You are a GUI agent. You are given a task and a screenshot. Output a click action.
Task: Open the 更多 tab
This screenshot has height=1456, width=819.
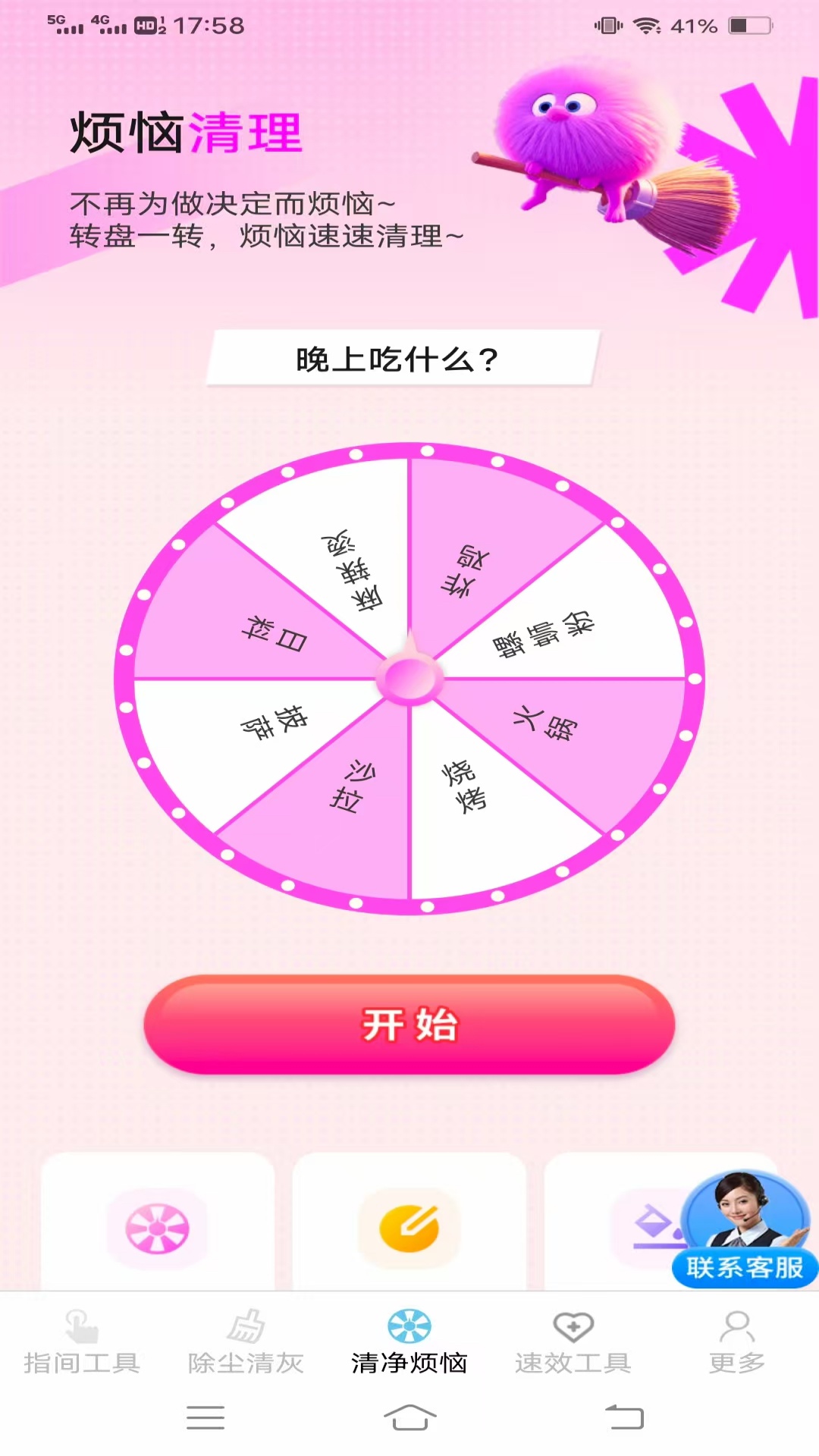(x=737, y=1342)
